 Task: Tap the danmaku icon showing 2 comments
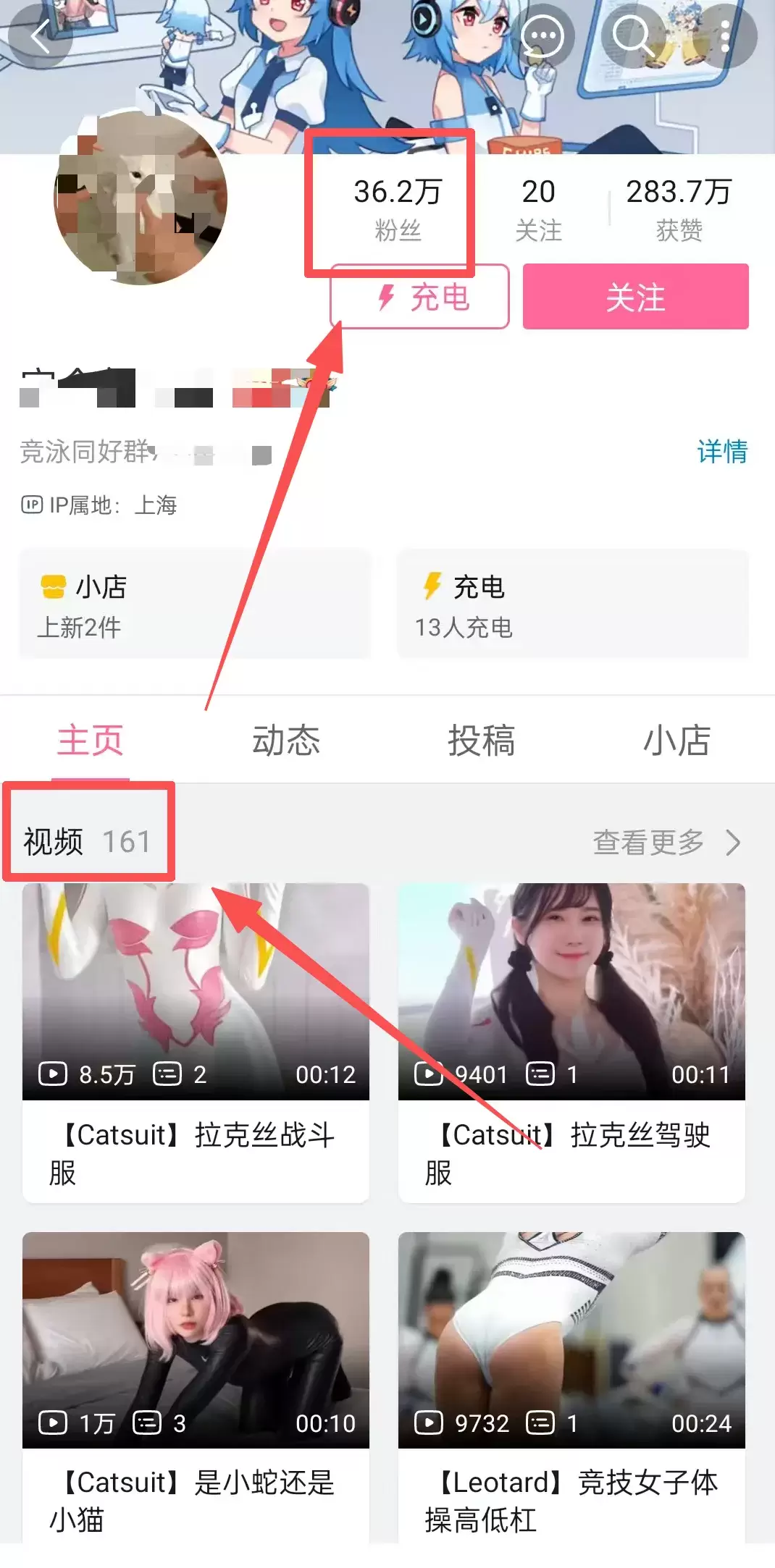tap(168, 1074)
